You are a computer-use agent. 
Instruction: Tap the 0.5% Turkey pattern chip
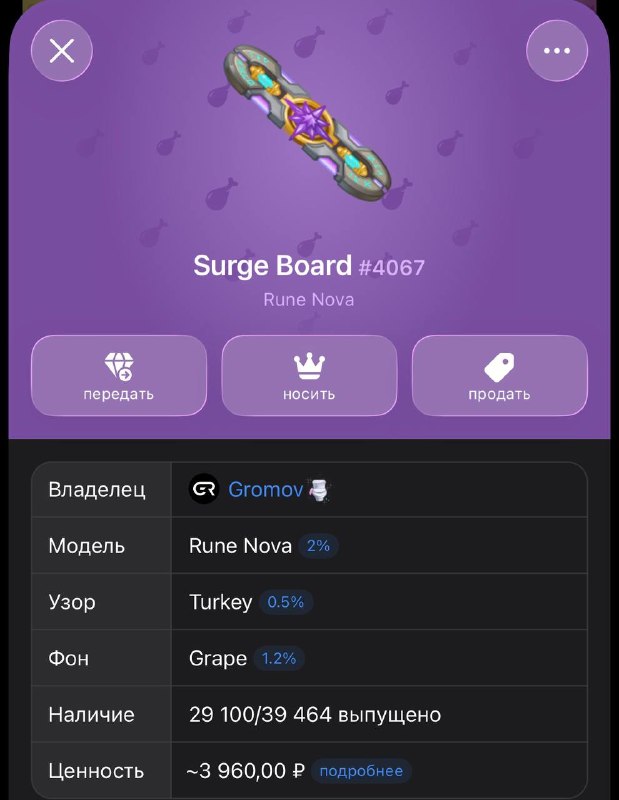[x=286, y=602]
